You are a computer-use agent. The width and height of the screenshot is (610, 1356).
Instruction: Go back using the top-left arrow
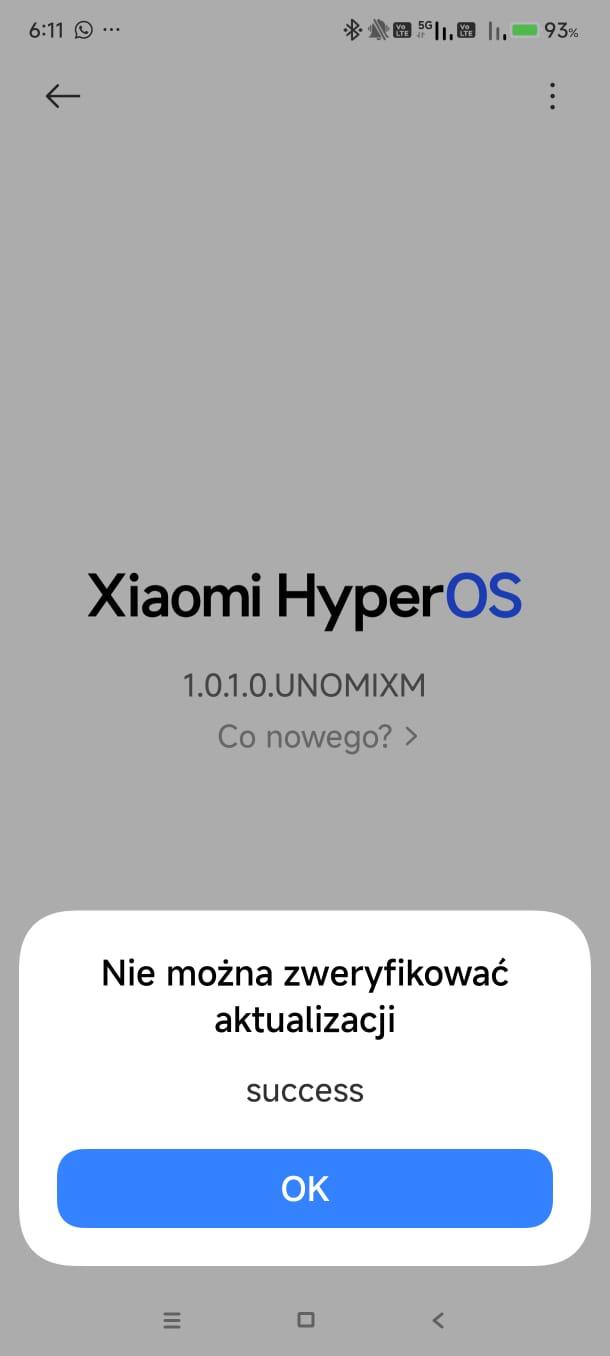pyautogui.click(x=62, y=95)
